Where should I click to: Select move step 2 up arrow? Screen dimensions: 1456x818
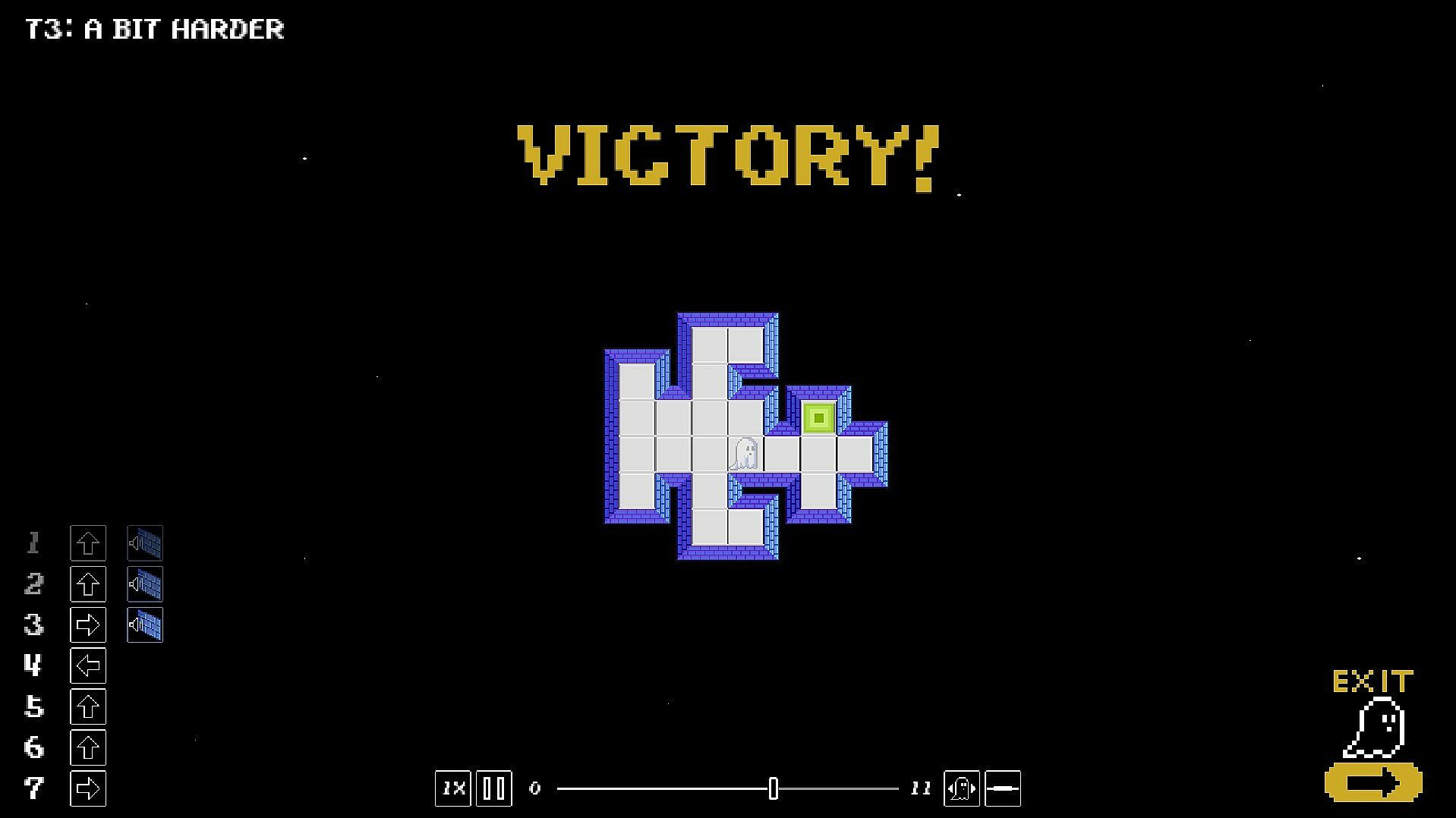[x=88, y=584]
